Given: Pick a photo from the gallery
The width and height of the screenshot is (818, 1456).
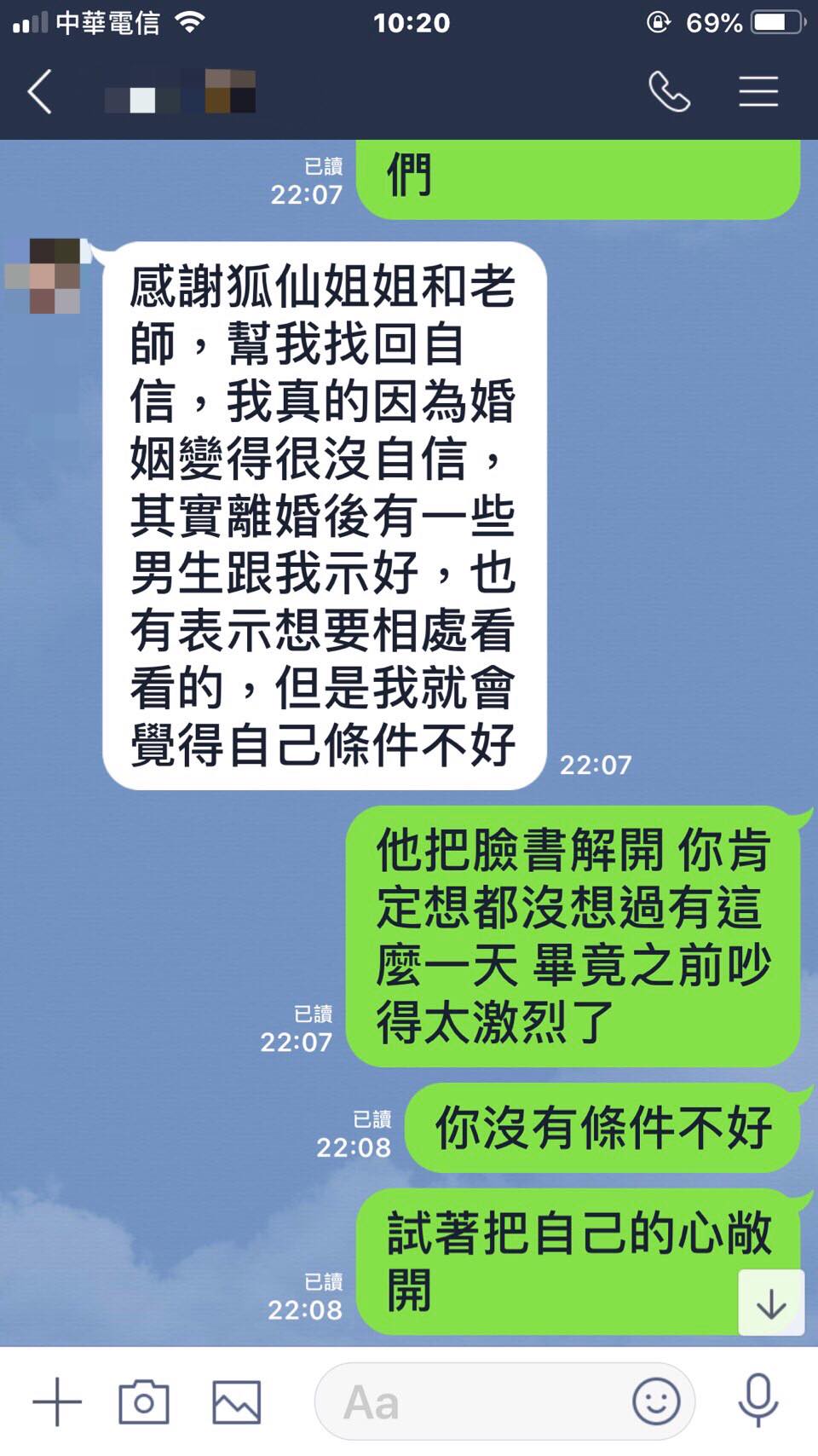Looking at the screenshot, I should coord(236,1401).
